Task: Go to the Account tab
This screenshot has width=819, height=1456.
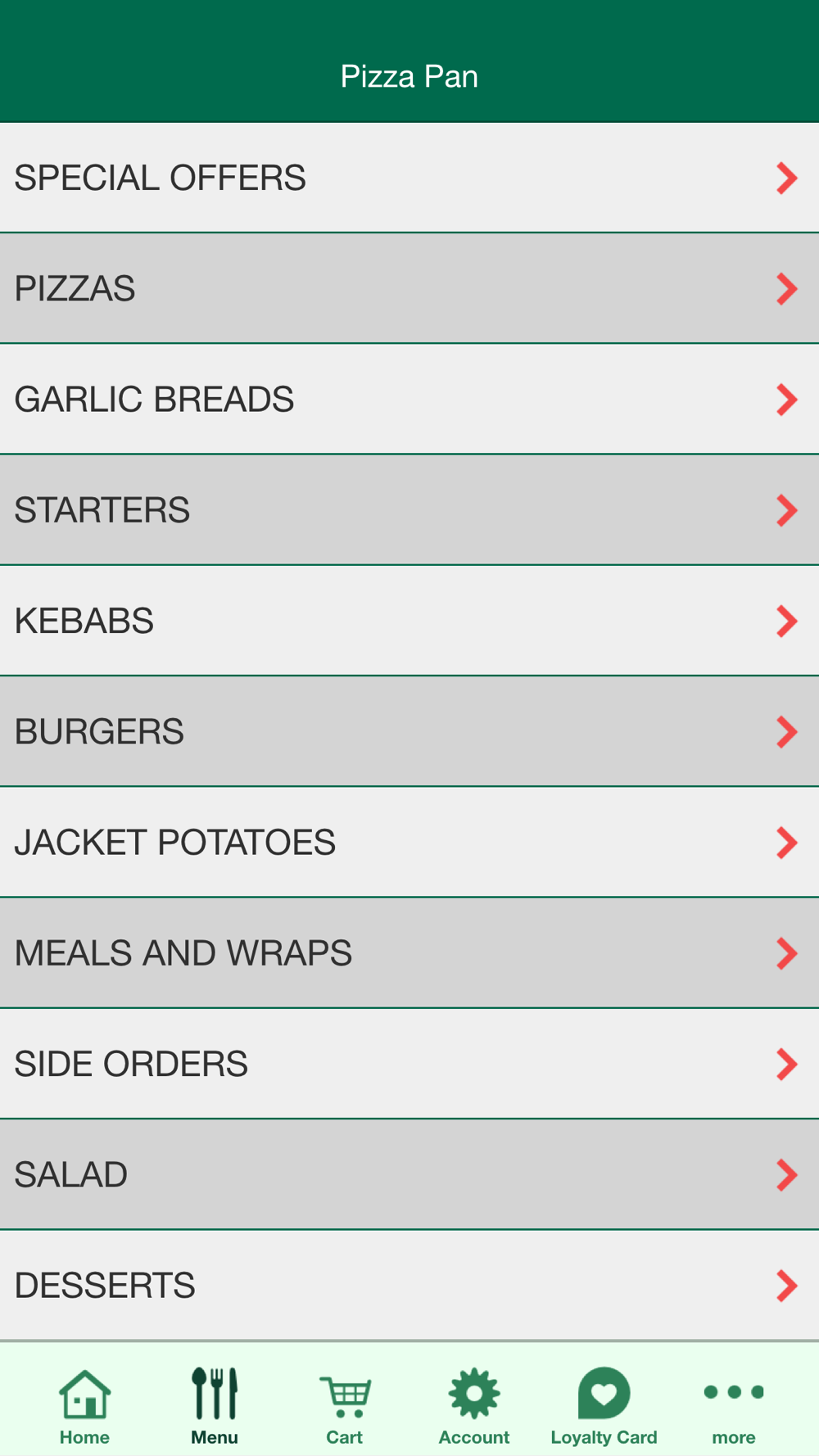Action: 474,1407
